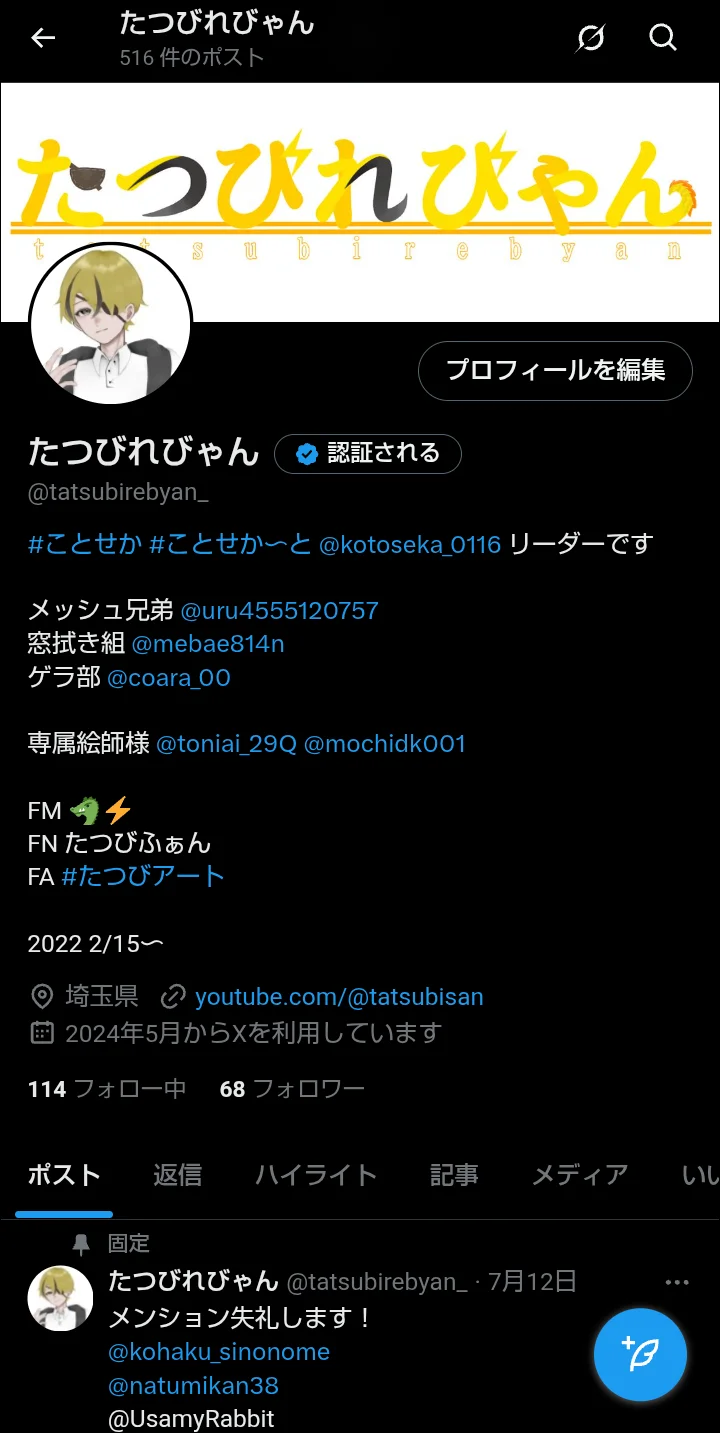This screenshot has width=720, height=1433.
Task: Visit @mebae814n profile link
Action: point(208,644)
